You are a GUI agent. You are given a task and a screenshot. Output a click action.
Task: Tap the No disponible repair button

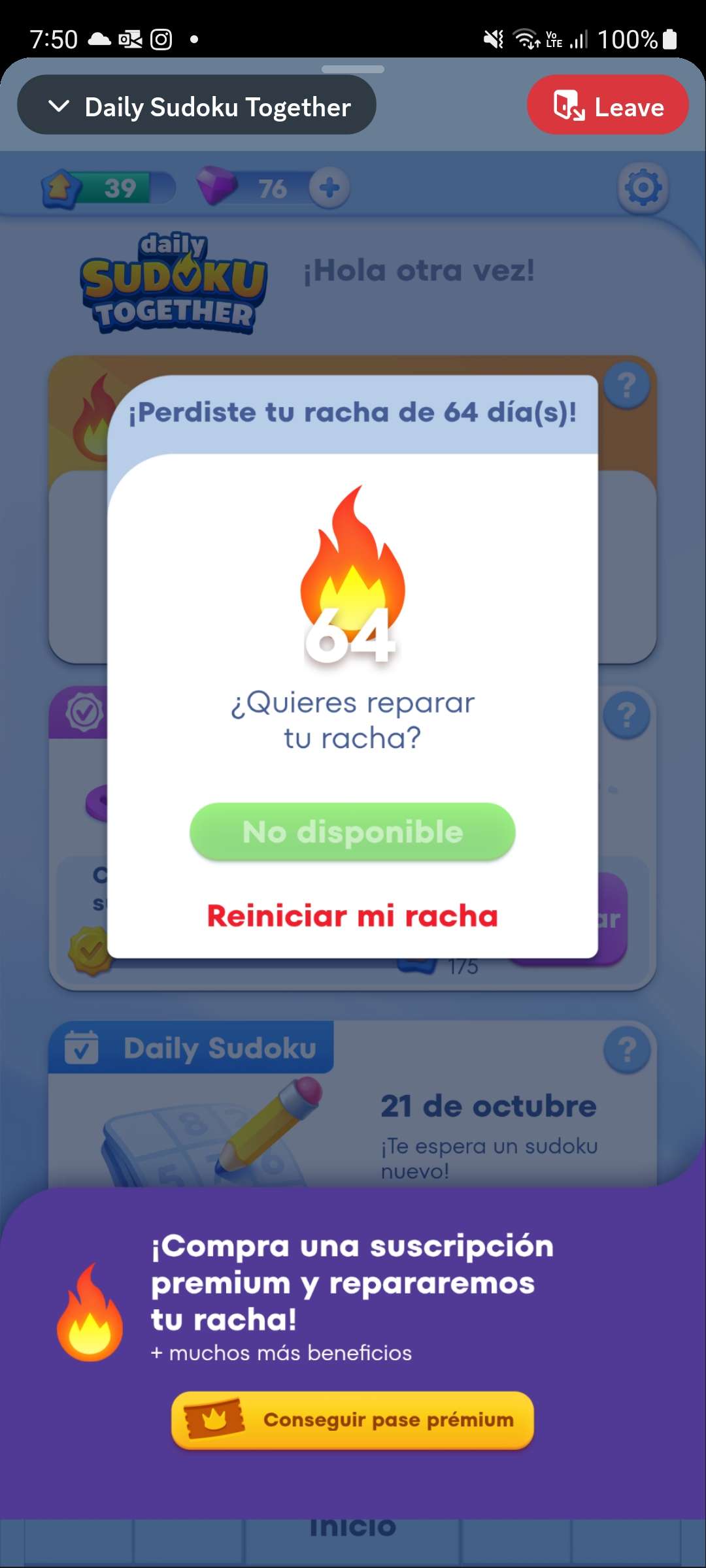pos(352,832)
